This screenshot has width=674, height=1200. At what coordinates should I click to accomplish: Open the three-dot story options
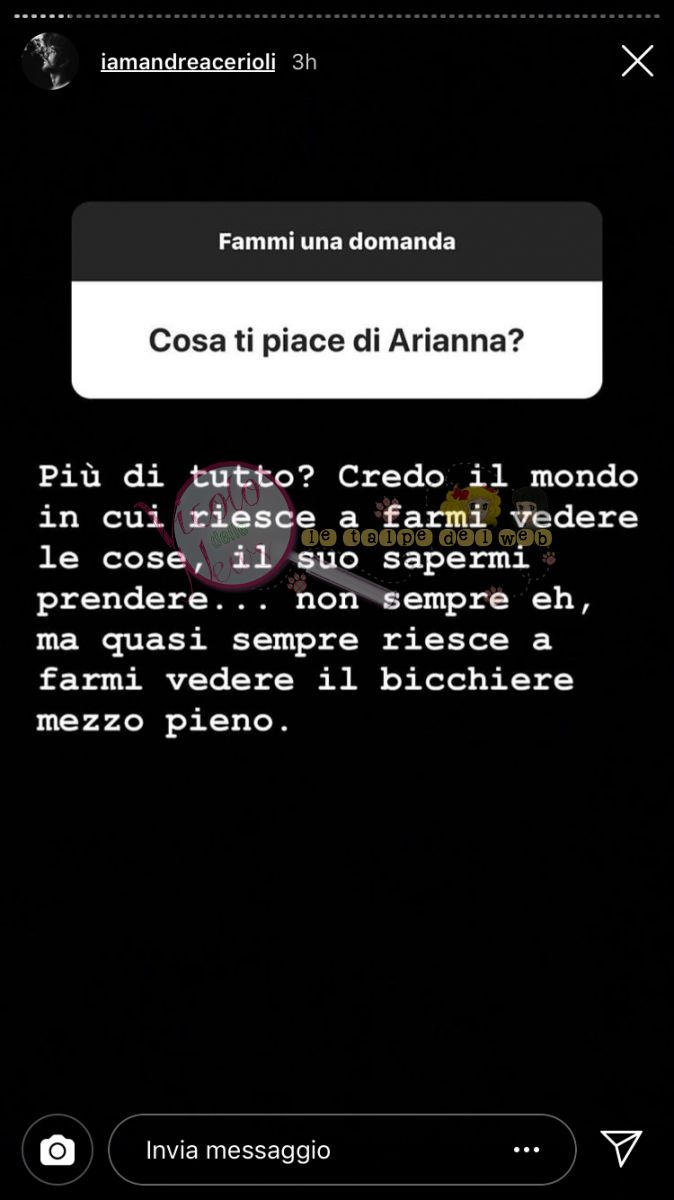tap(526, 1150)
